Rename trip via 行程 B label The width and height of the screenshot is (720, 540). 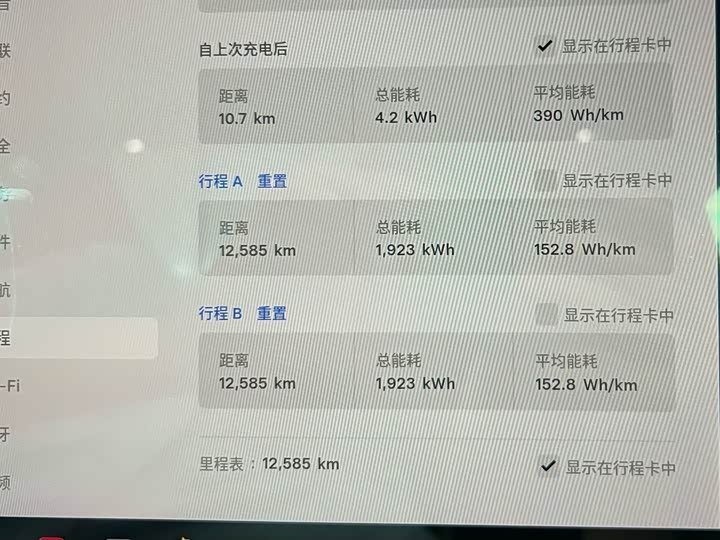pos(220,314)
